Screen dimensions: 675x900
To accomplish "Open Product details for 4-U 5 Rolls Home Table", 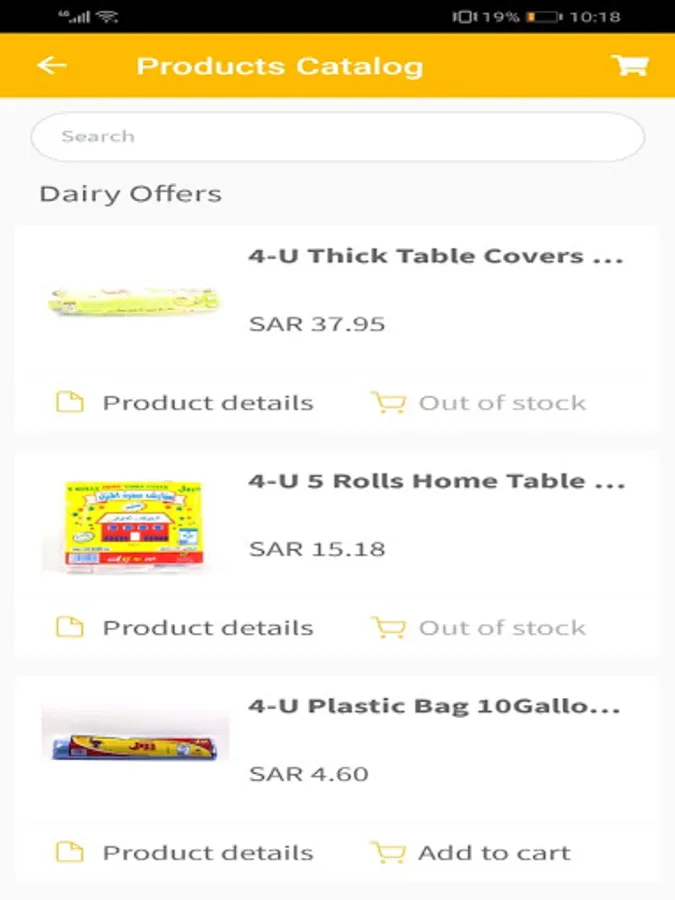I will pos(185,628).
